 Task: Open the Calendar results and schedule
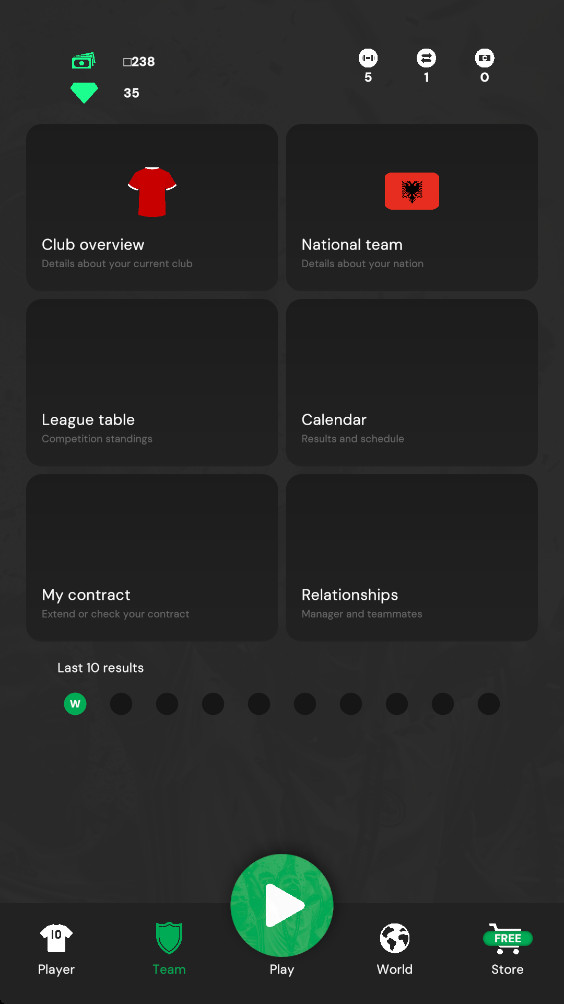412,382
